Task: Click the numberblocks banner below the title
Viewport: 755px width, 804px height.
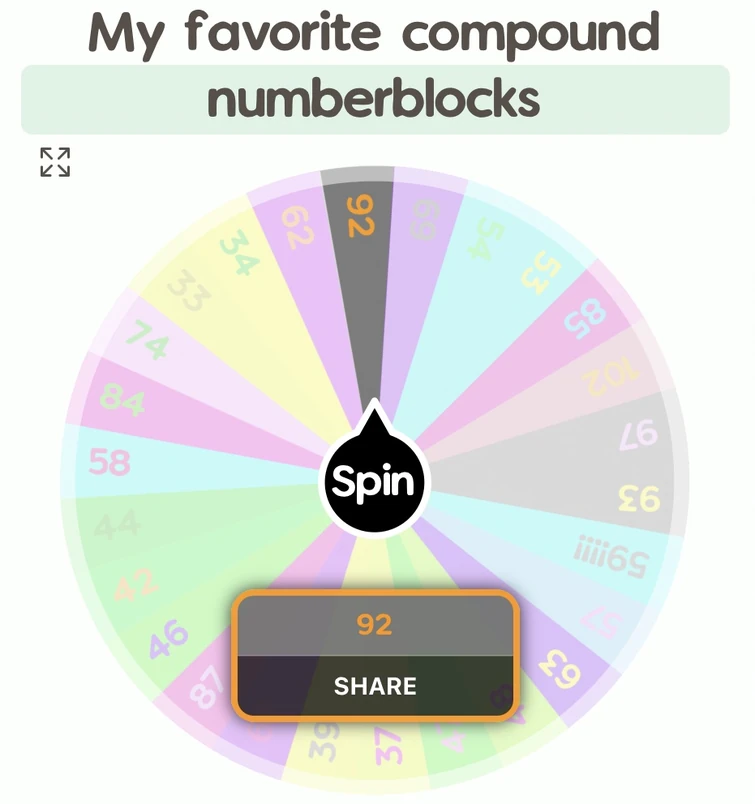Action: coord(376,97)
